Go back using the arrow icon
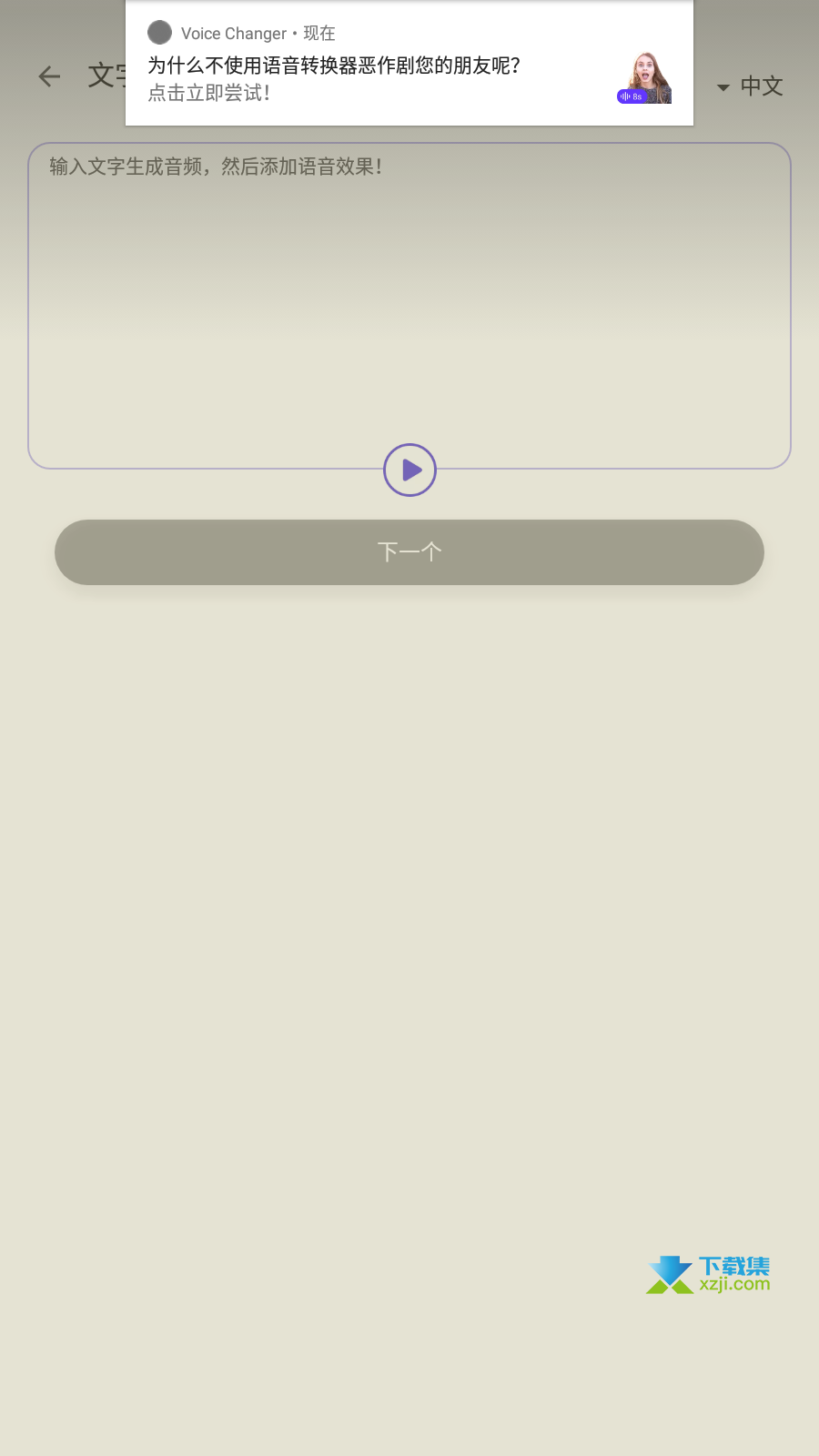819x1456 pixels. click(50, 76)
